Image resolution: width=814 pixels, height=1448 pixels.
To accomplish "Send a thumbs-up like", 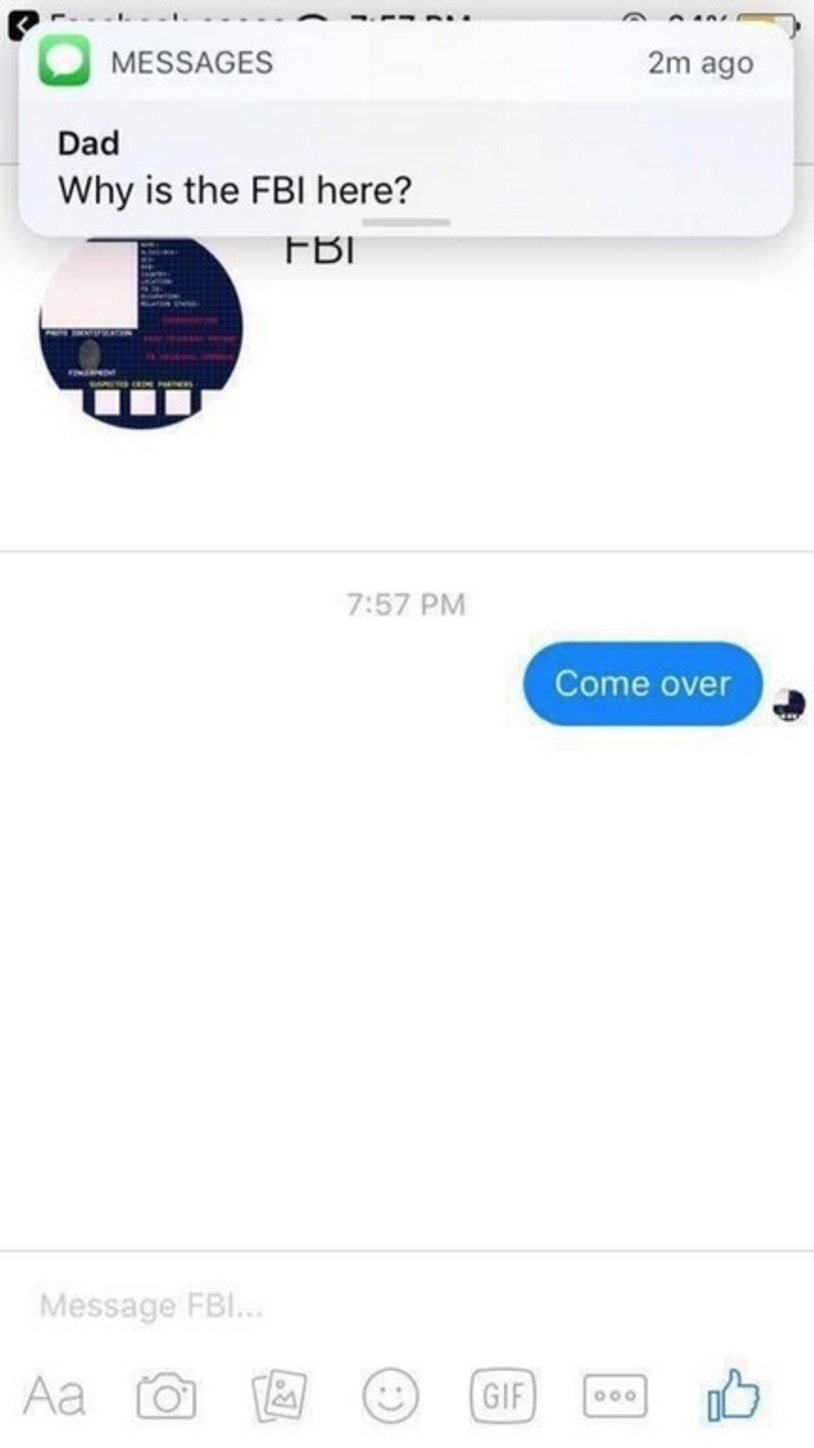I will point(734,1393).
